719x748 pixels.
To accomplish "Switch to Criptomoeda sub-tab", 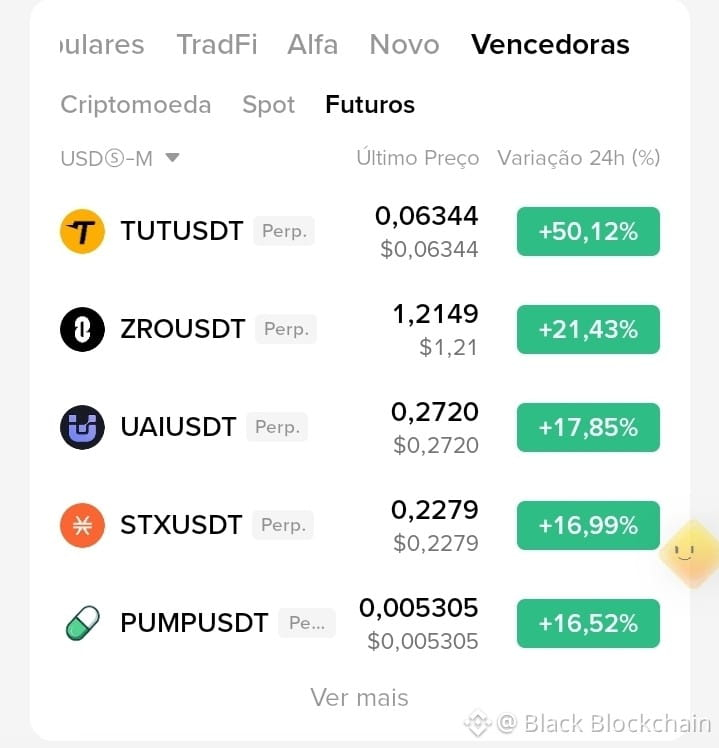I will (135, 104).
